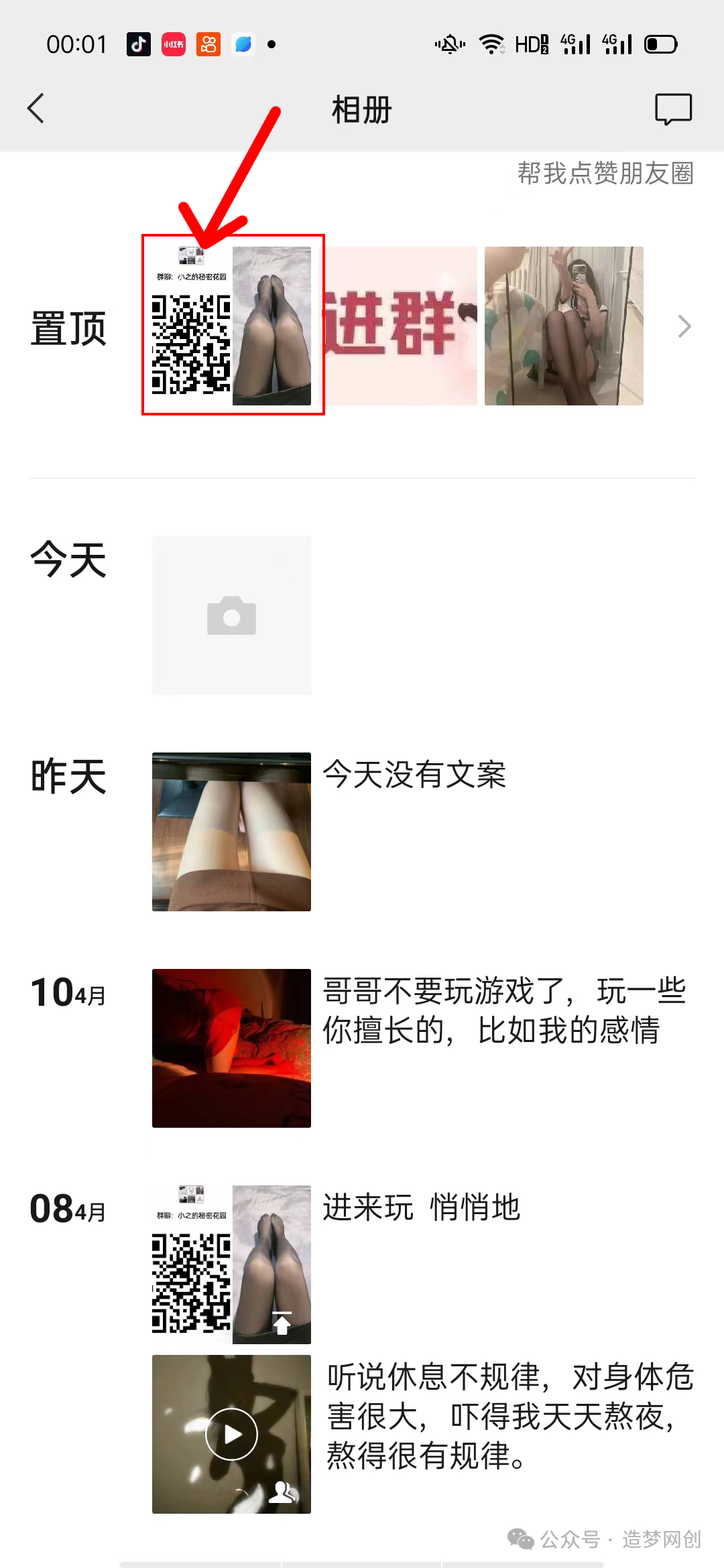
Task: Play the shadow video at the bottom
Action: tap(231, 1434)
